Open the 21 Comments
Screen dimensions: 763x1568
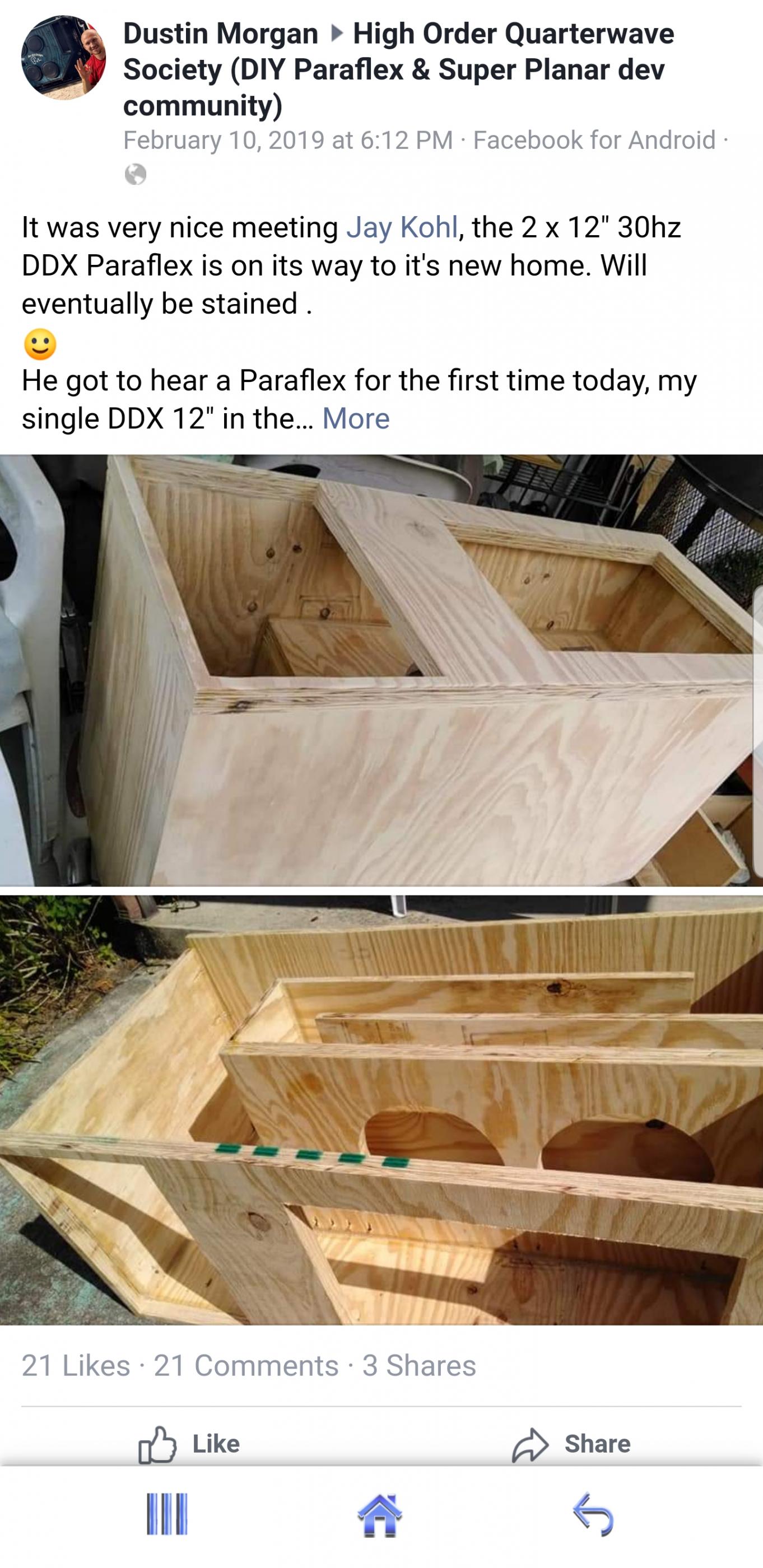[x=246, y=1365]
